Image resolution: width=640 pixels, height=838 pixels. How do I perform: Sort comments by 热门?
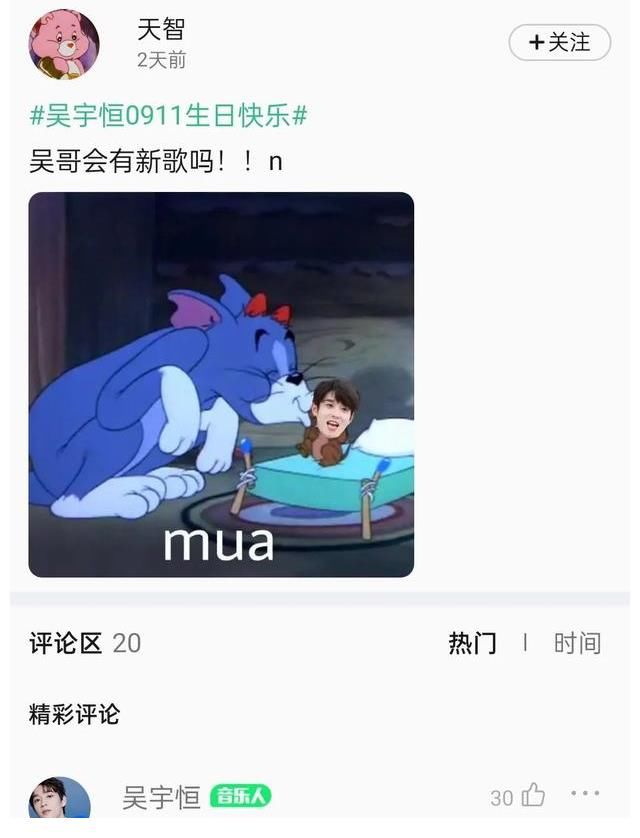[x=472, y=643]
